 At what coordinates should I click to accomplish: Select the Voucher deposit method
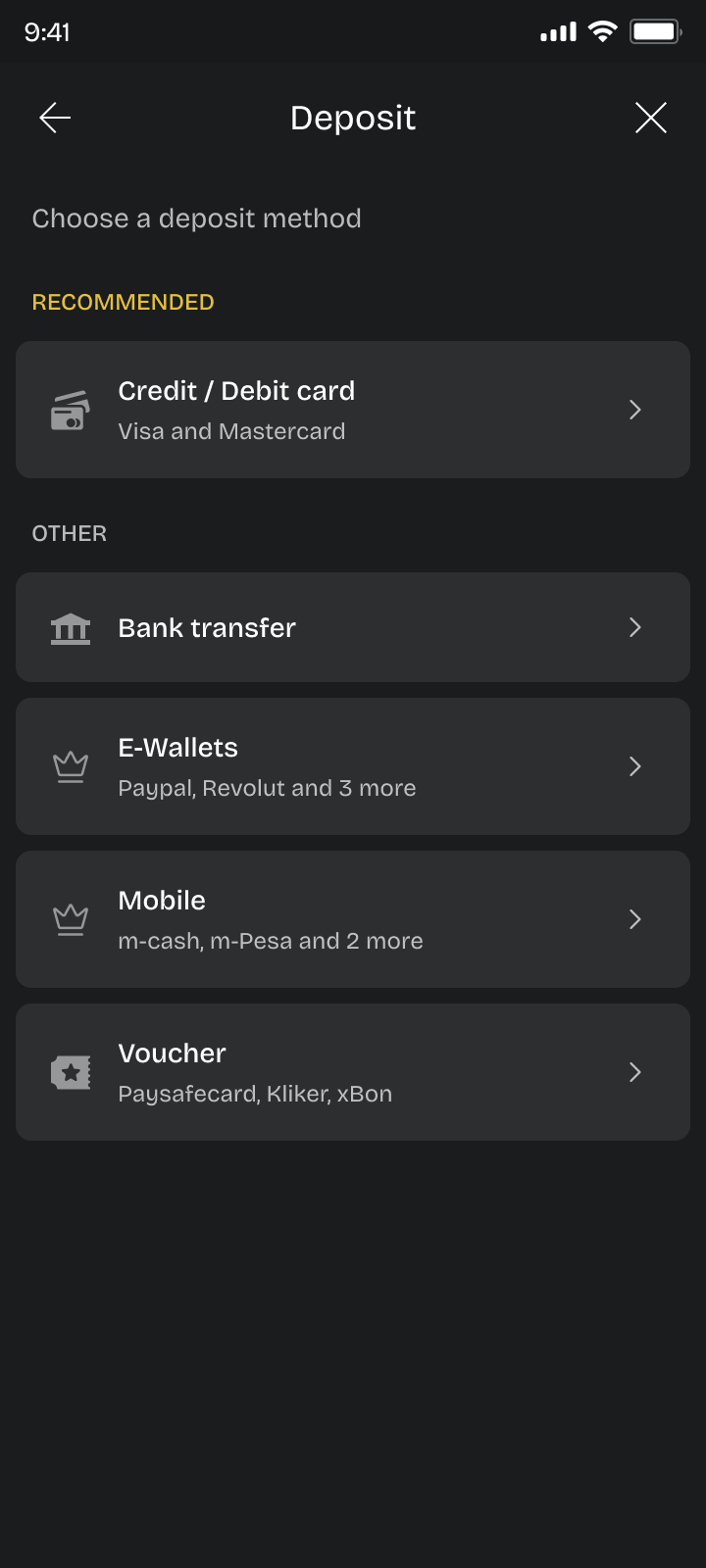point(353,1072)
